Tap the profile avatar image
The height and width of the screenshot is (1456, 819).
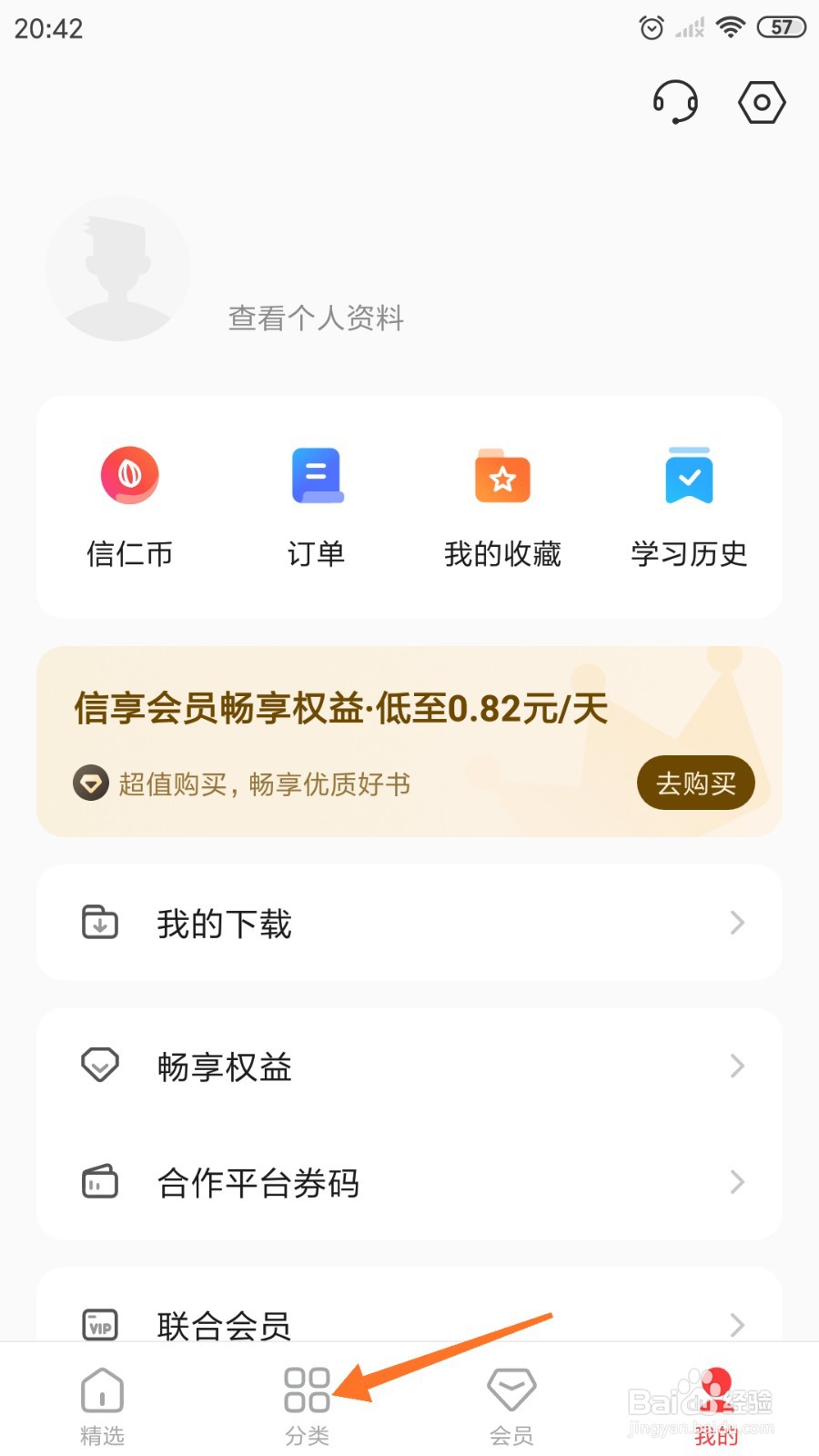click(x=117, y=268)
